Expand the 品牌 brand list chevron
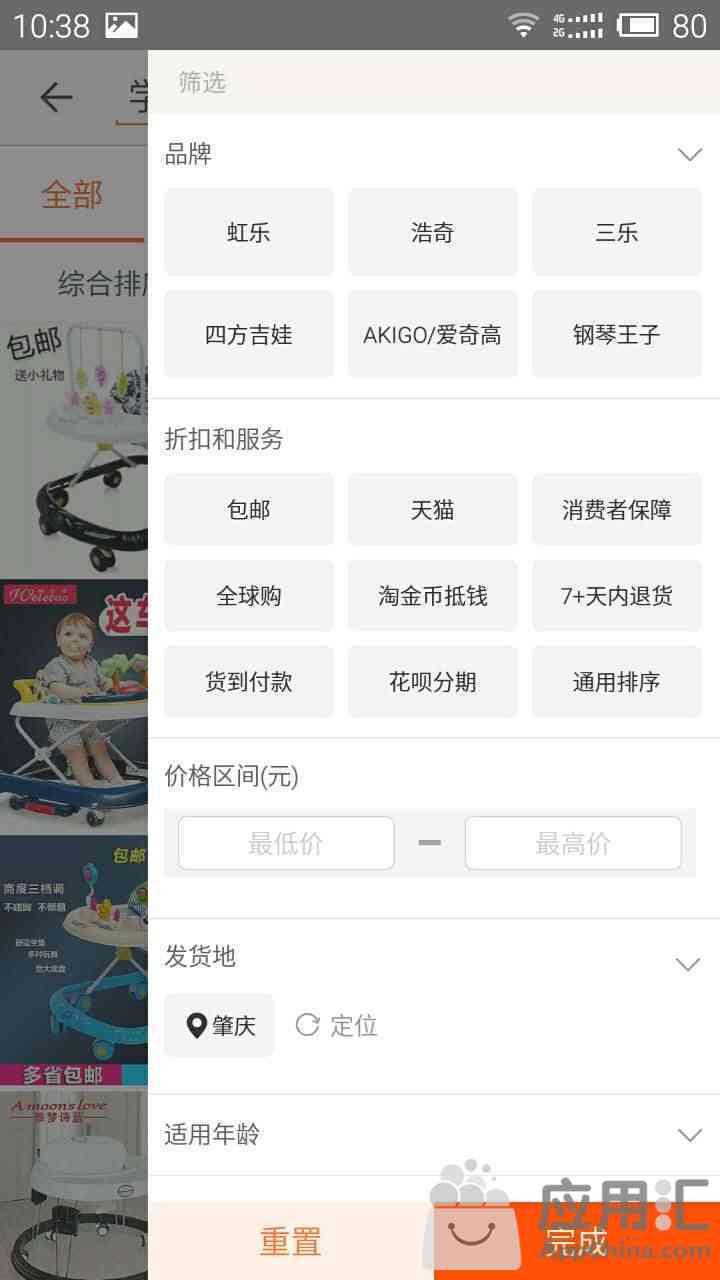720x1280 pixels. coord(689,155)
